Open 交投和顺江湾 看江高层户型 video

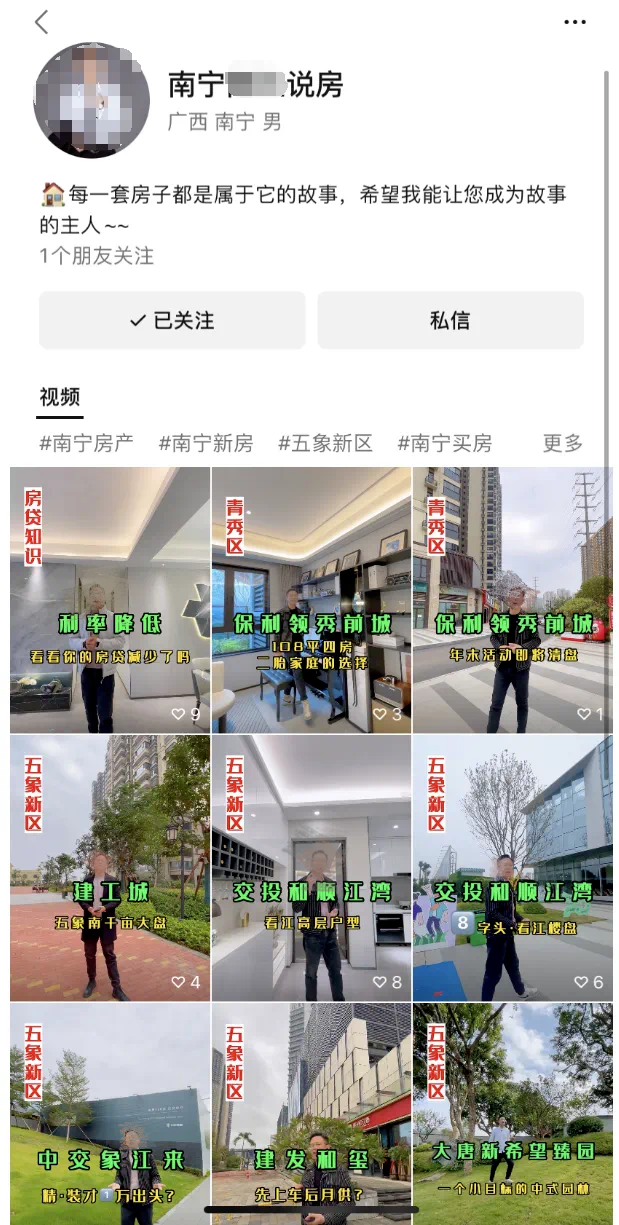click(x=311, y=868)
